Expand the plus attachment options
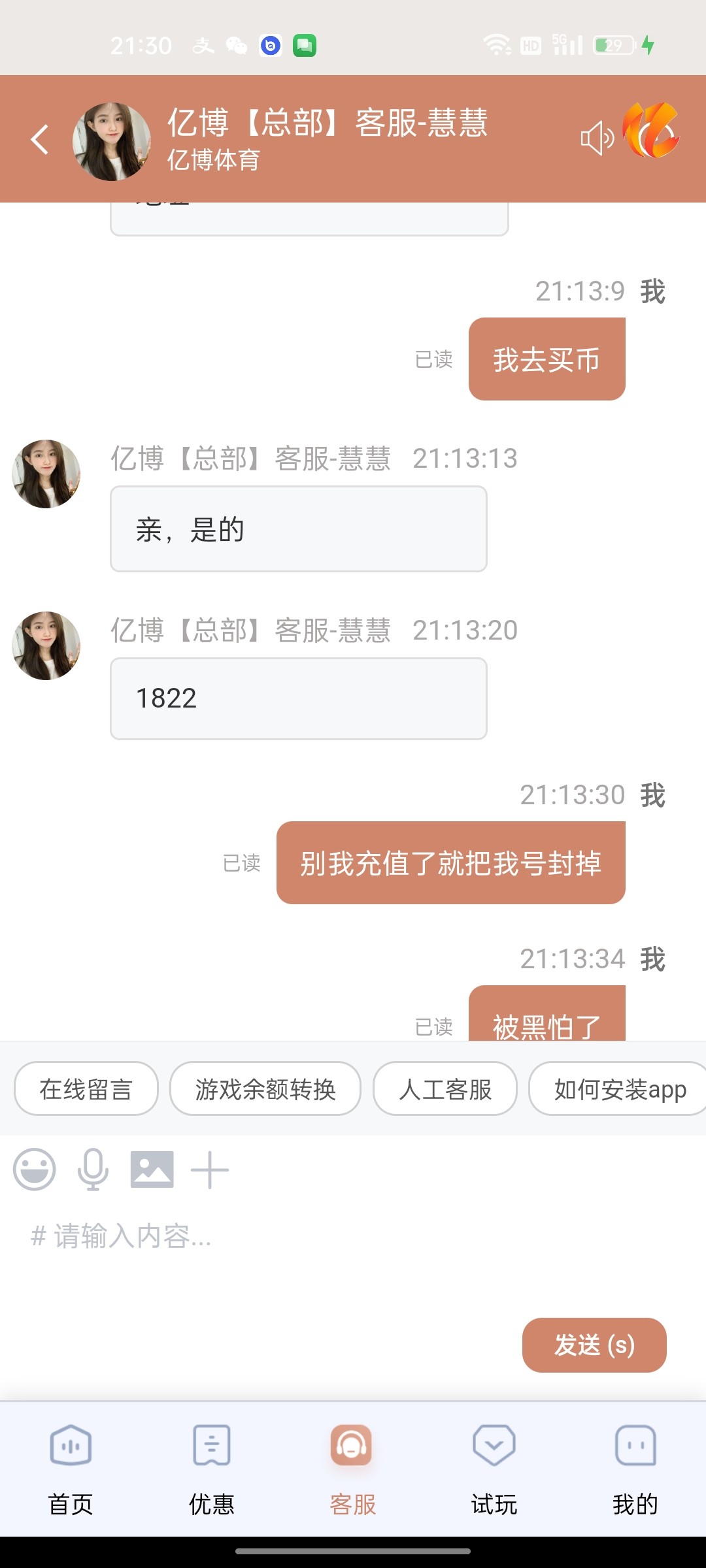This screenshot has width=706, height=1568. pyautogui.click(x=209, y=1169)
